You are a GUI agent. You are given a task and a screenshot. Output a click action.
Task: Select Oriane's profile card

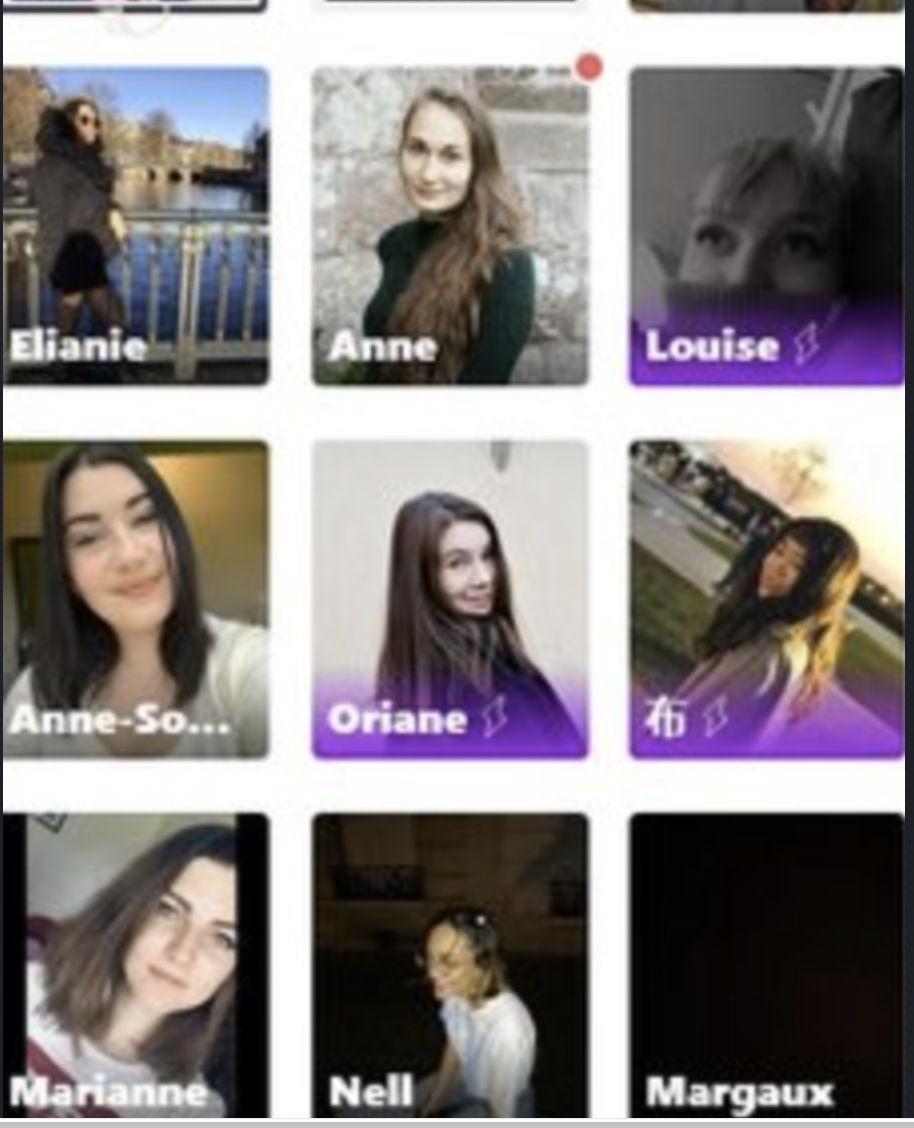coord(450,599)
